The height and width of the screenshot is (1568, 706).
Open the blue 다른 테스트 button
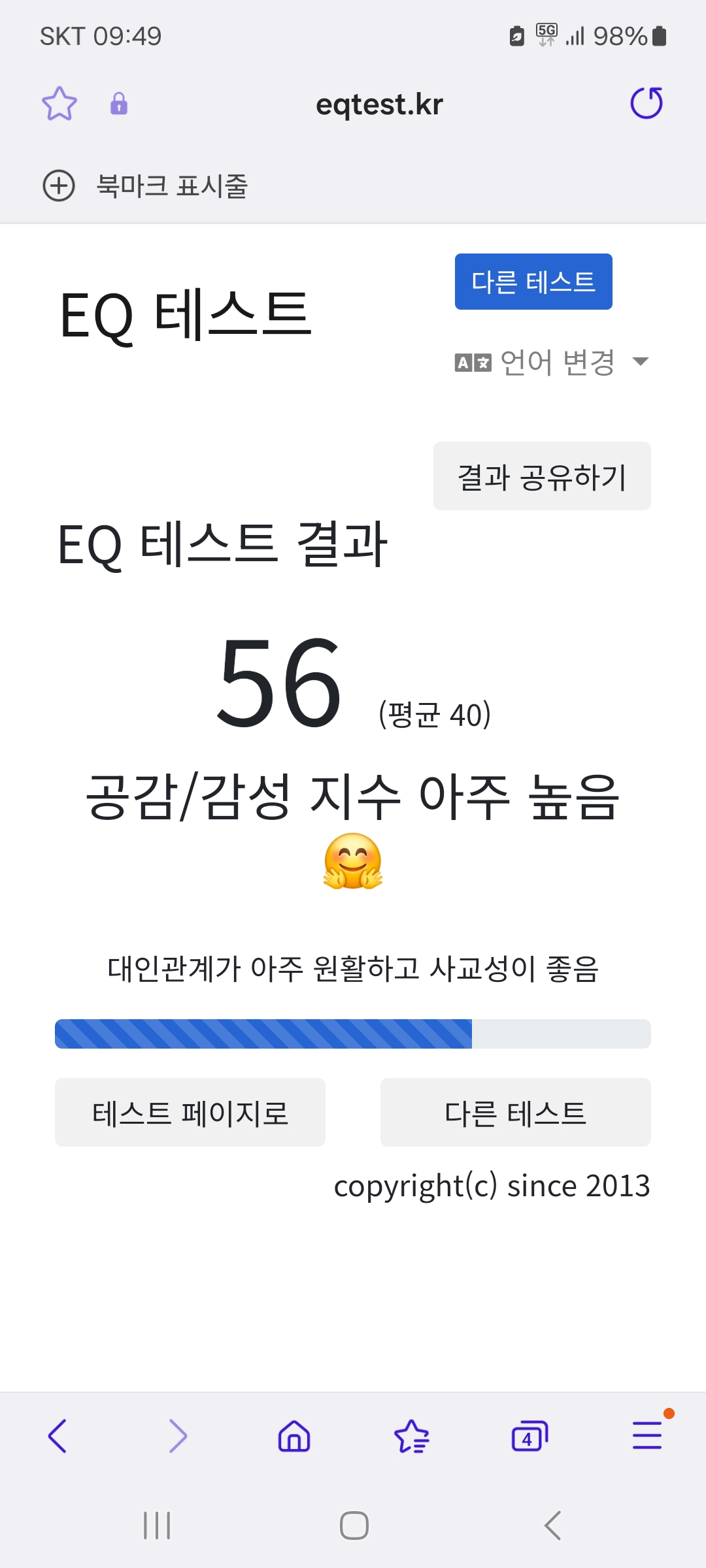click(x=533, y=282)
